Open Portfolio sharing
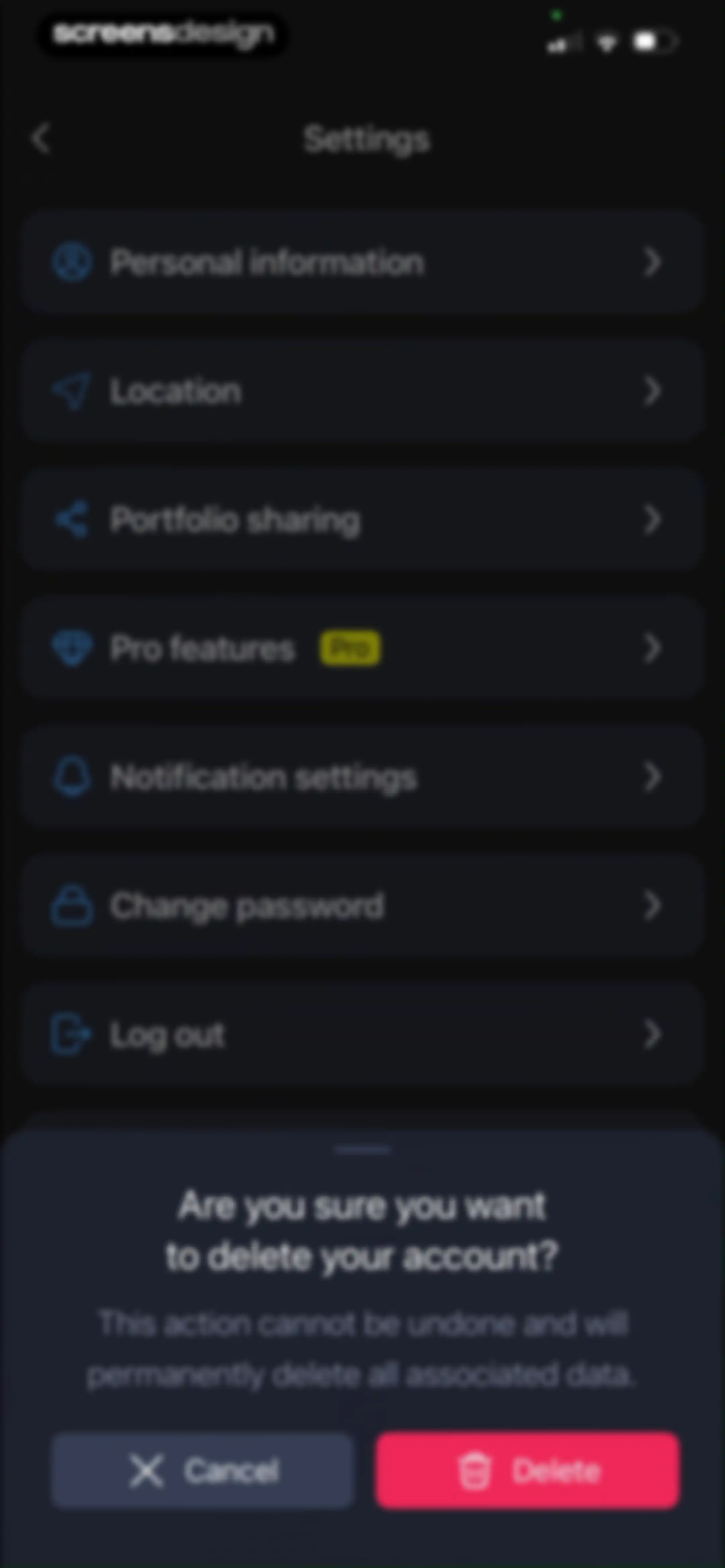This screenshot has width=725, height=1568. click(363, 520)
